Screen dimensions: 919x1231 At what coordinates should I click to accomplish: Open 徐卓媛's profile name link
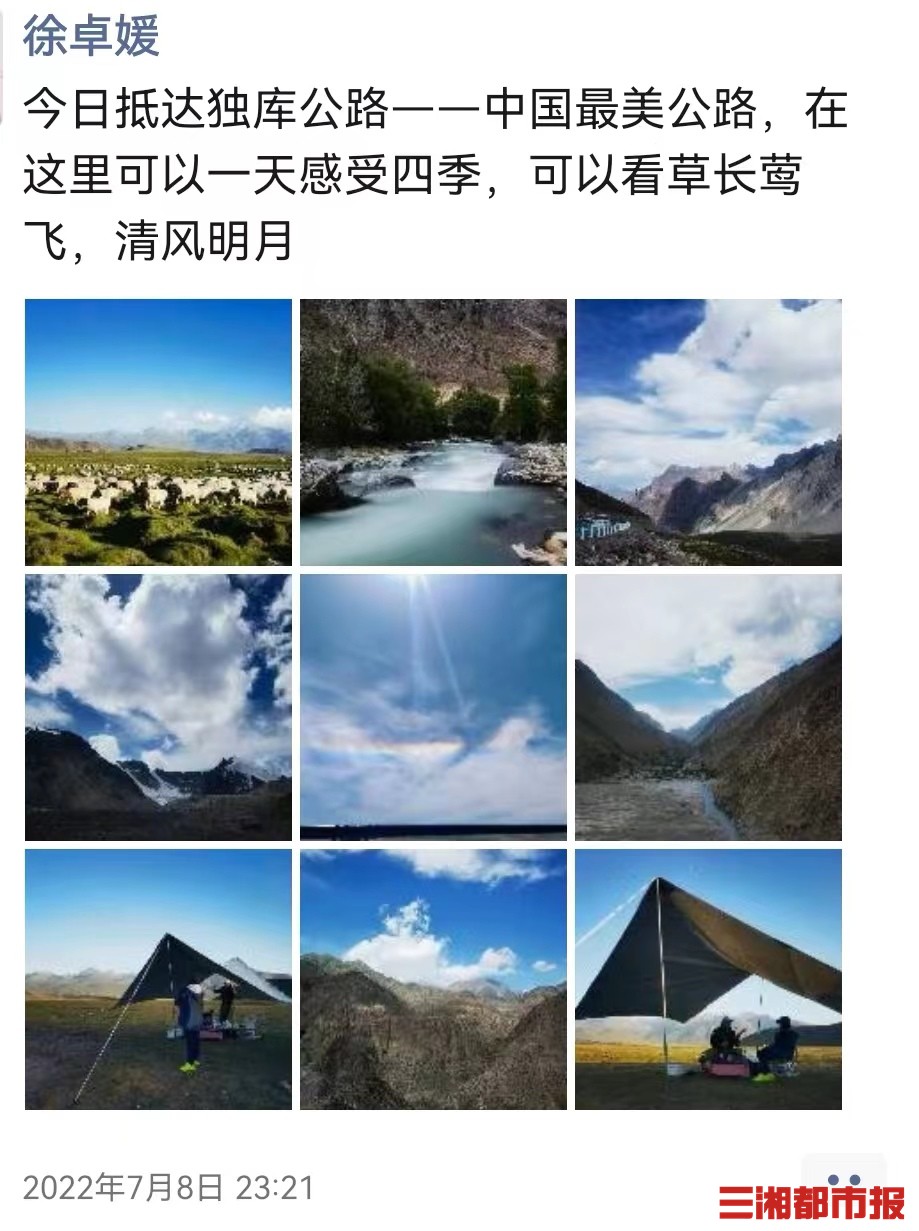point(91,38)
